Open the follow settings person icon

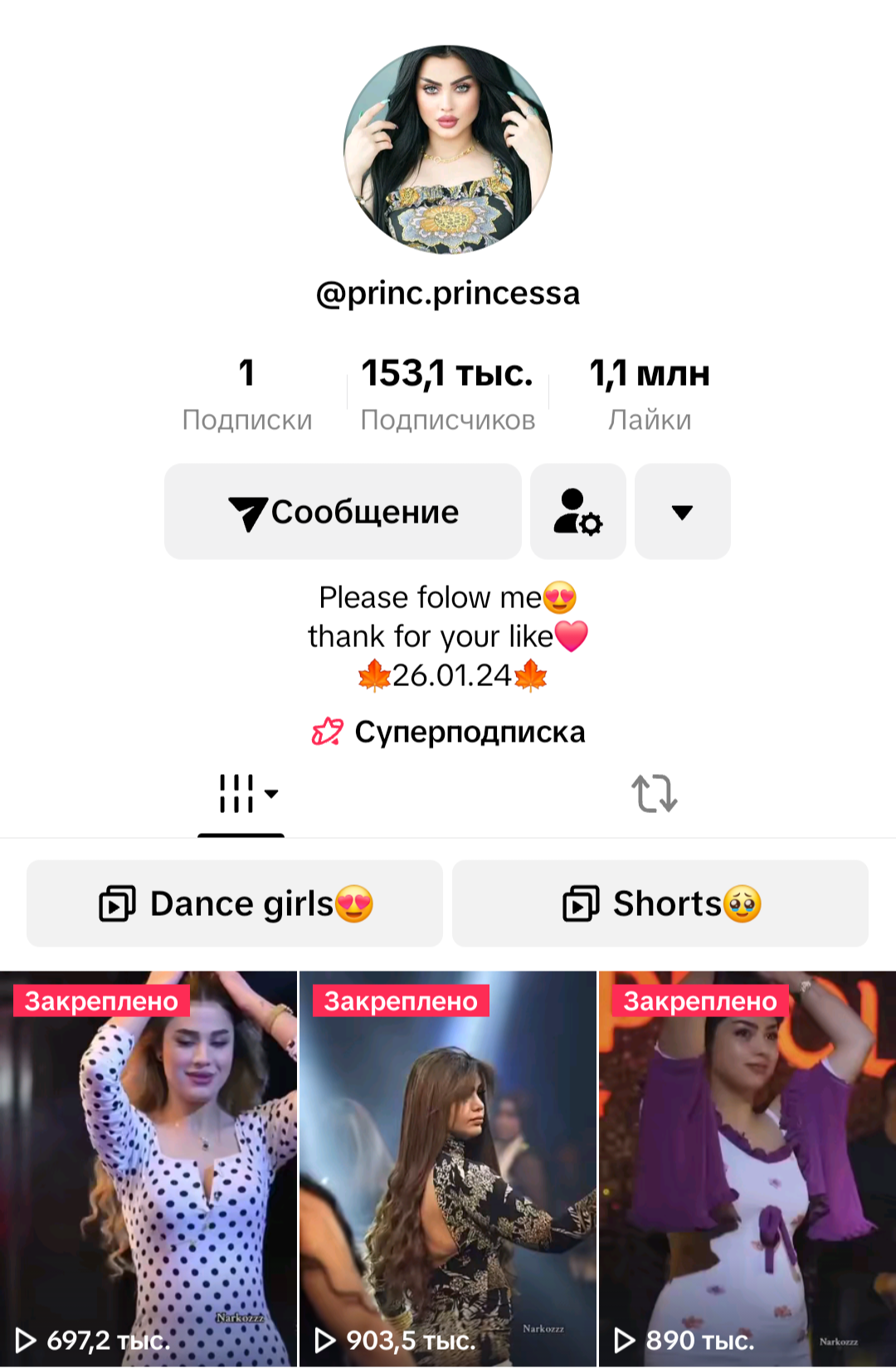[578, 512]
